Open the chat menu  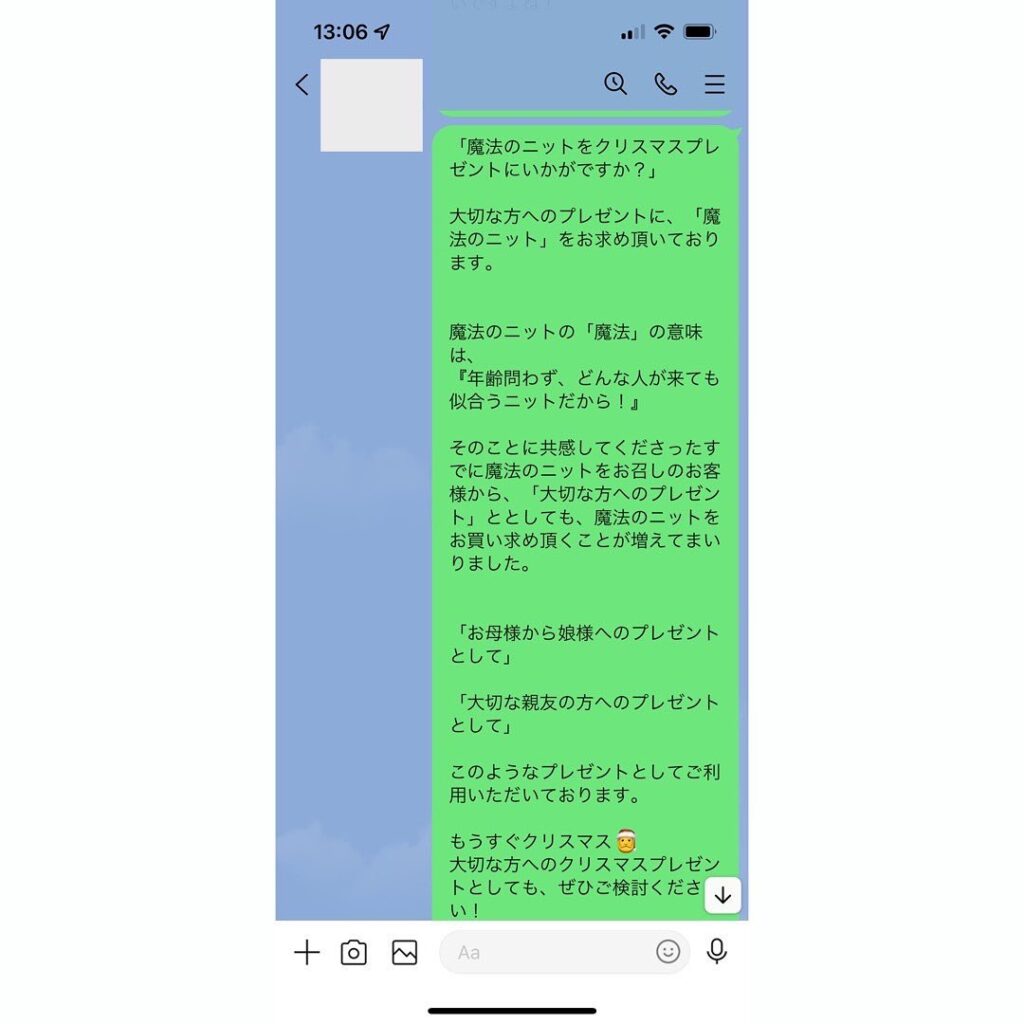pyautogui.click(x=714, y=84)
